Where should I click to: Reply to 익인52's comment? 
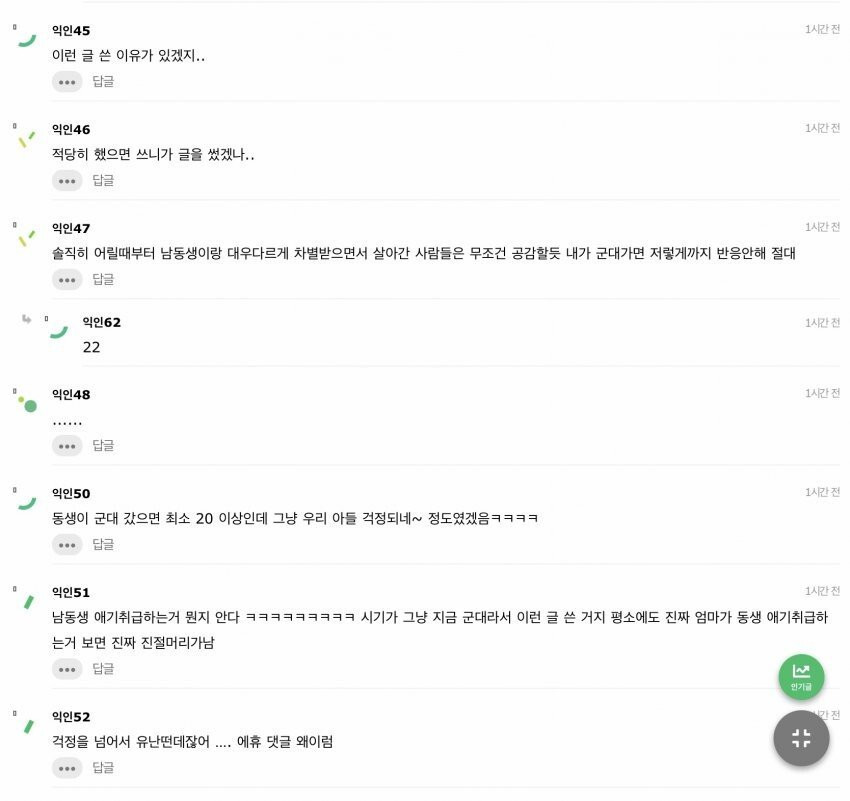(x=103, y=768)
